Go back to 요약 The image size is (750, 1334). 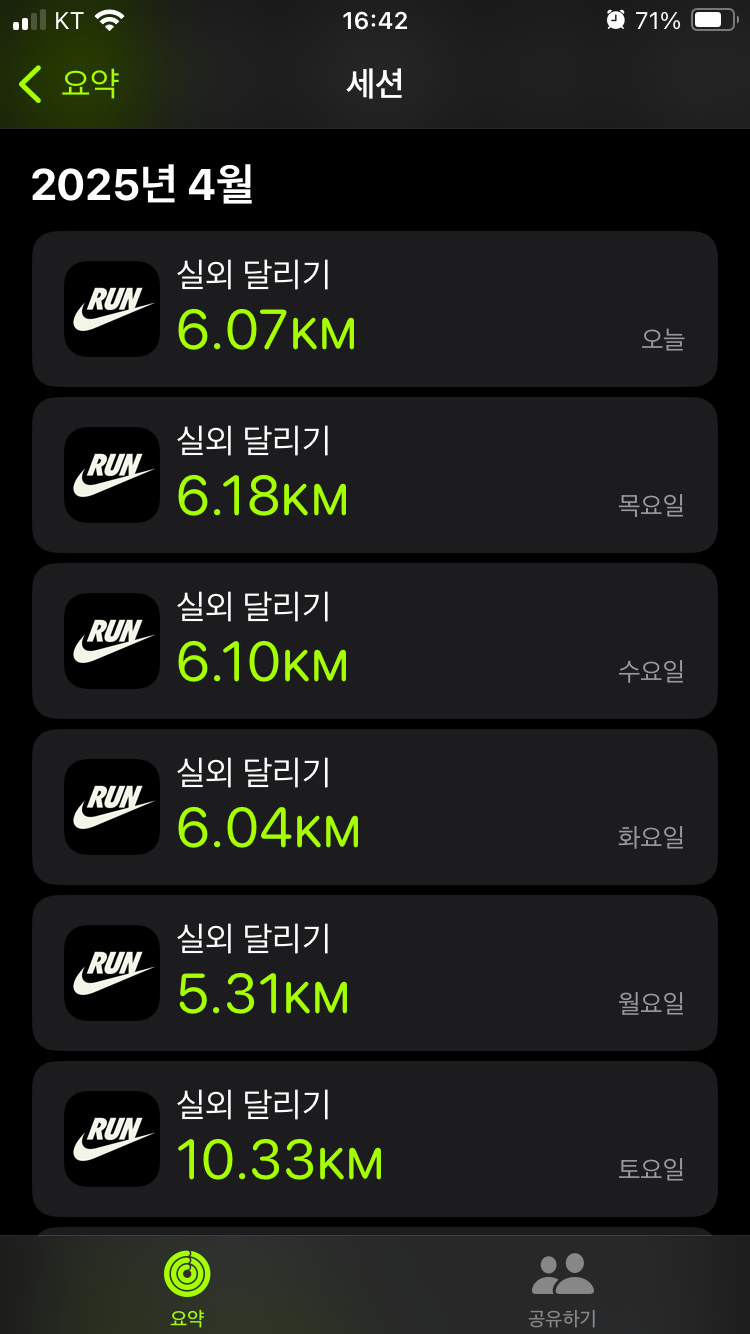pos(70,84)
